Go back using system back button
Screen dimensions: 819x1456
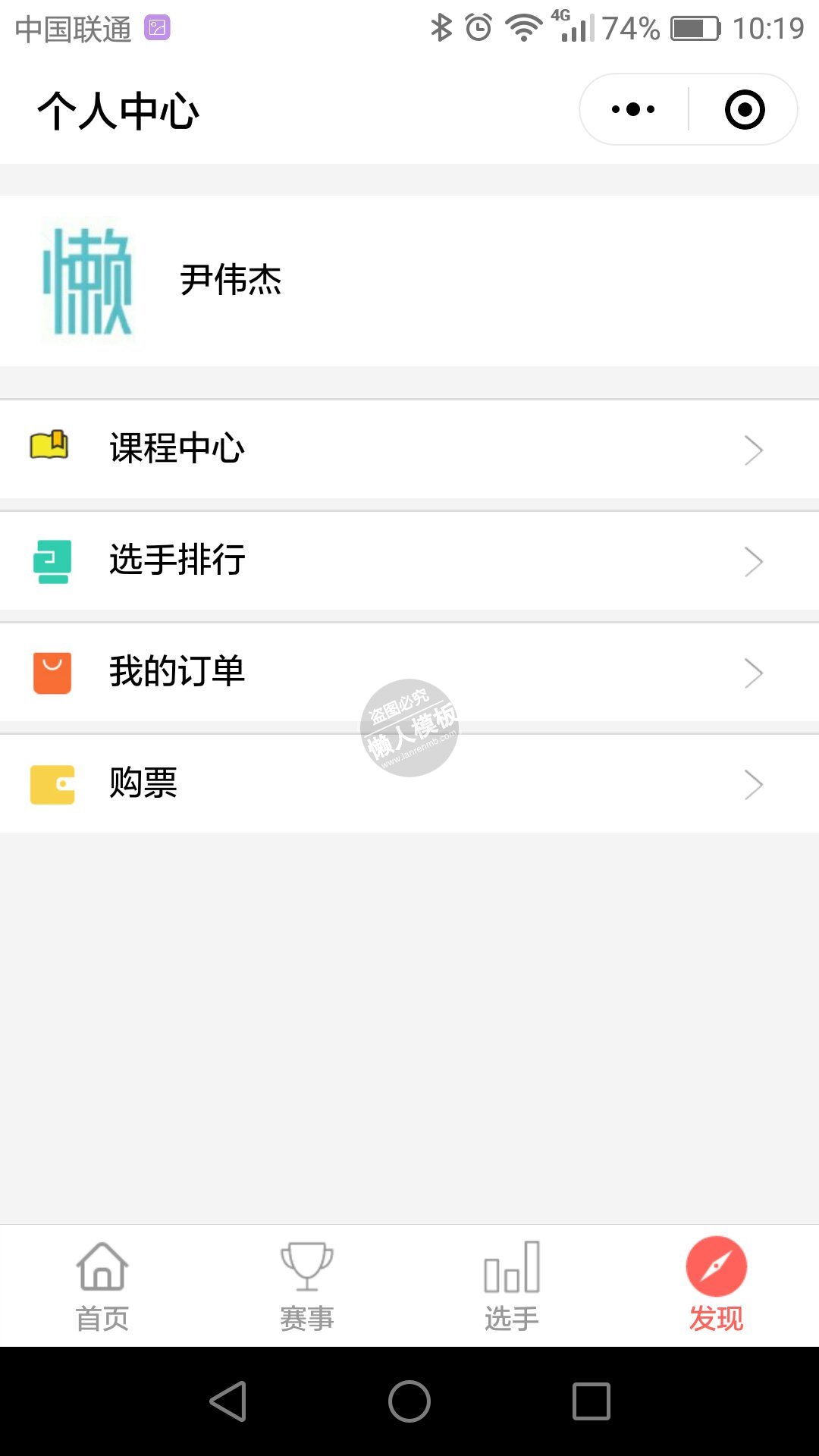tap(228, 1401)
